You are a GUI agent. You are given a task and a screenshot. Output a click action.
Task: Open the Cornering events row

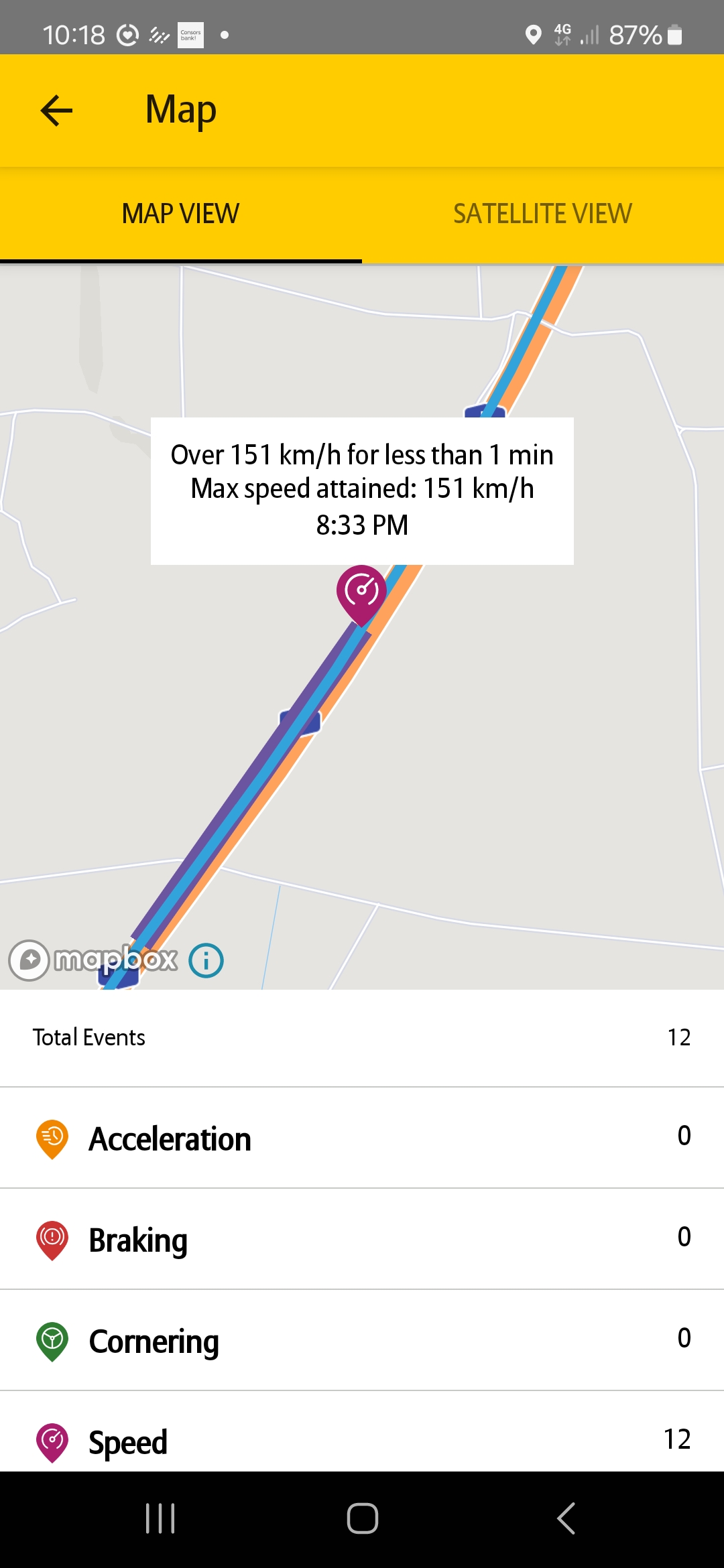[x=362, y=1341]
